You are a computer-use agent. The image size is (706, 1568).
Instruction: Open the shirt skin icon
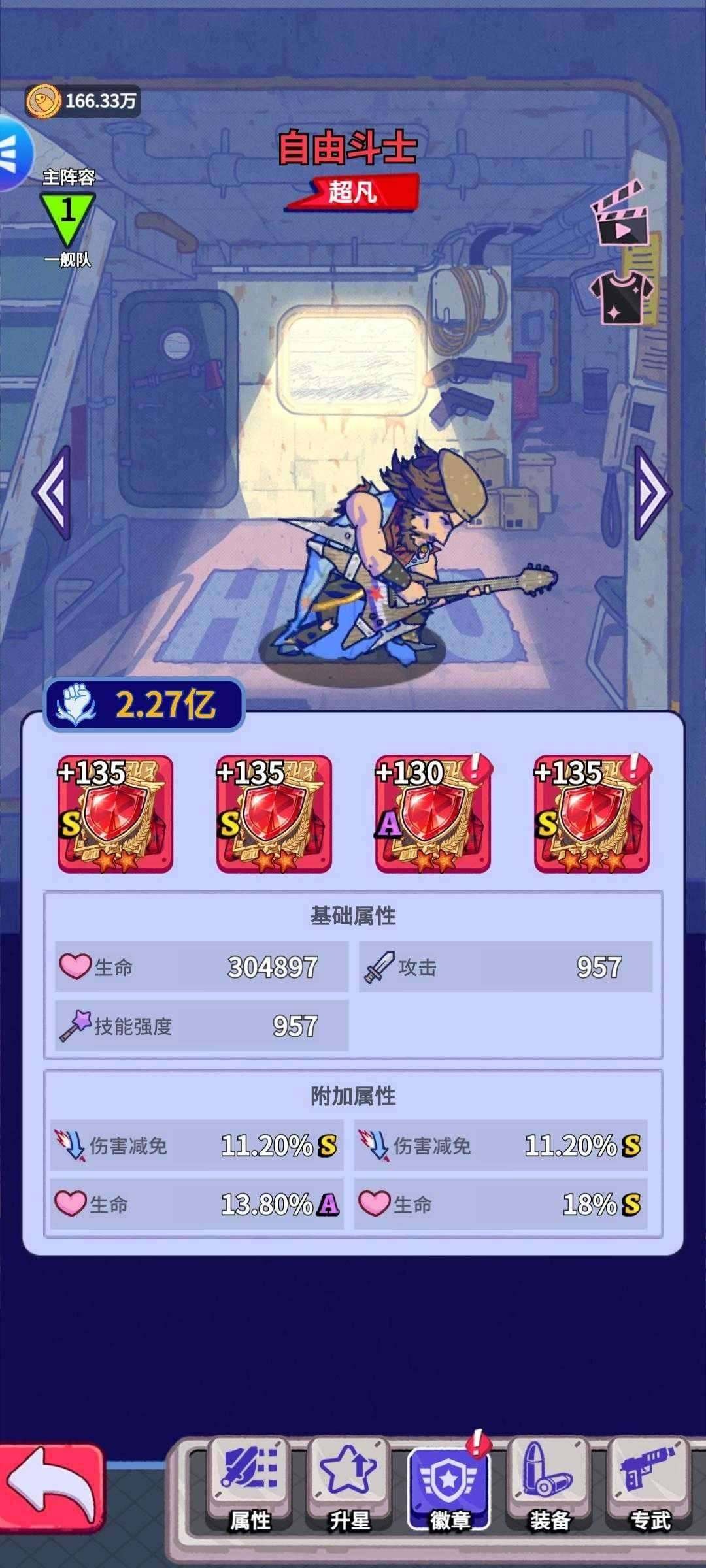click(622, 297)
